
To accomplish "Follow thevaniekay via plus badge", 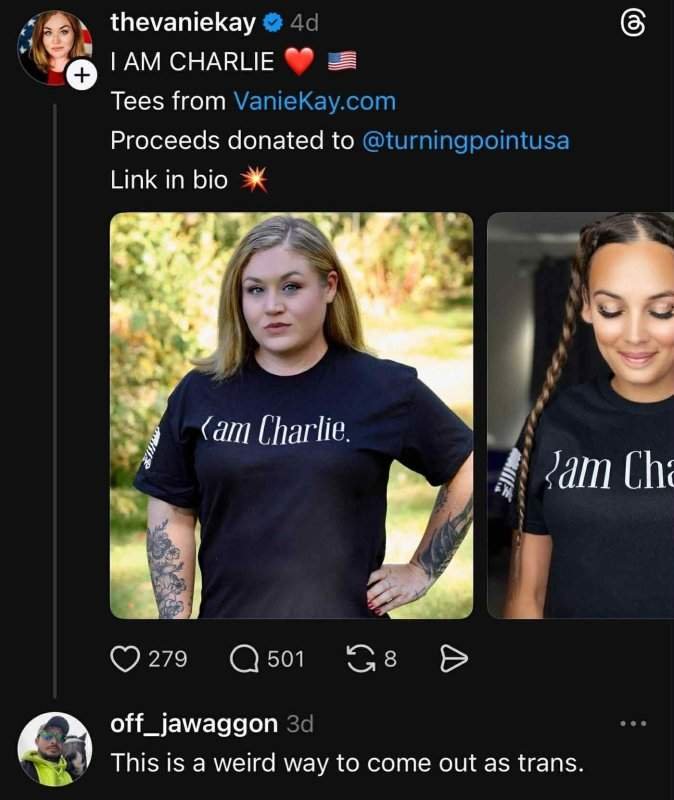I will click(82, 74).
